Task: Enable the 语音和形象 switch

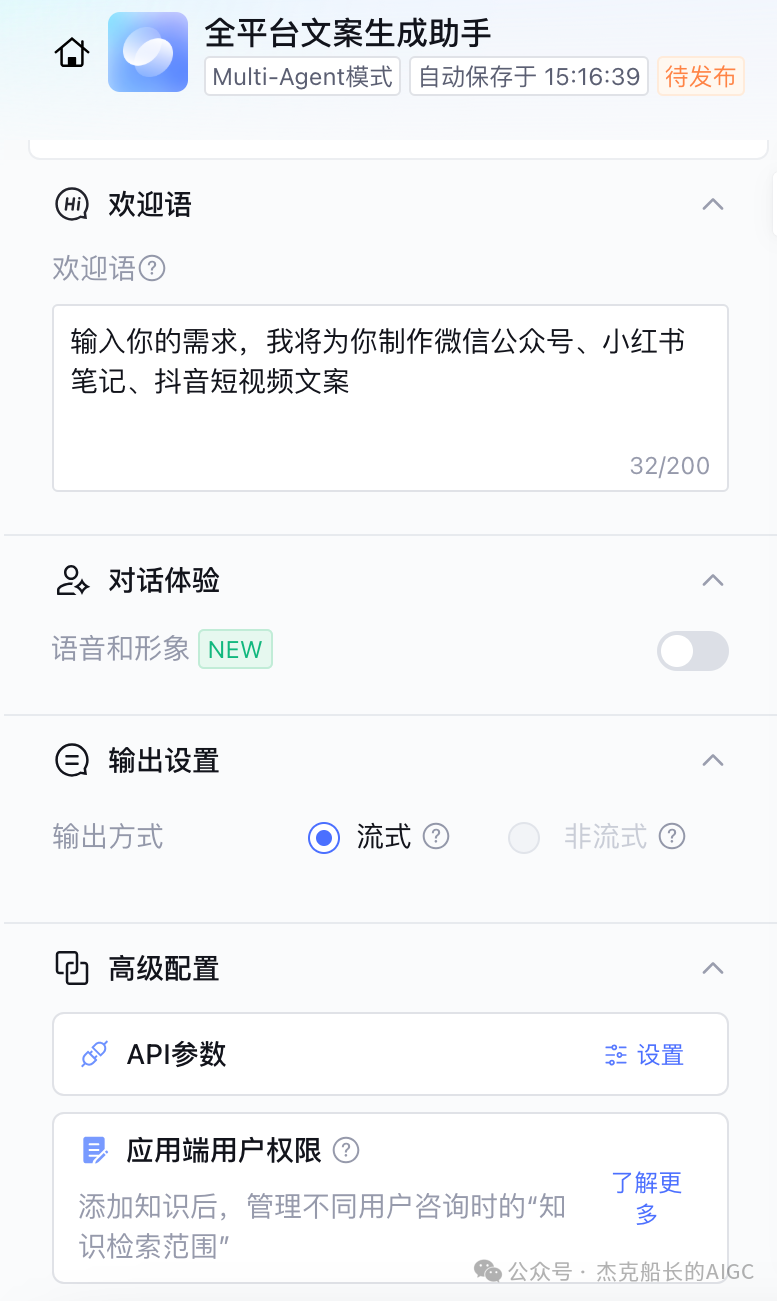Action: 692,651
